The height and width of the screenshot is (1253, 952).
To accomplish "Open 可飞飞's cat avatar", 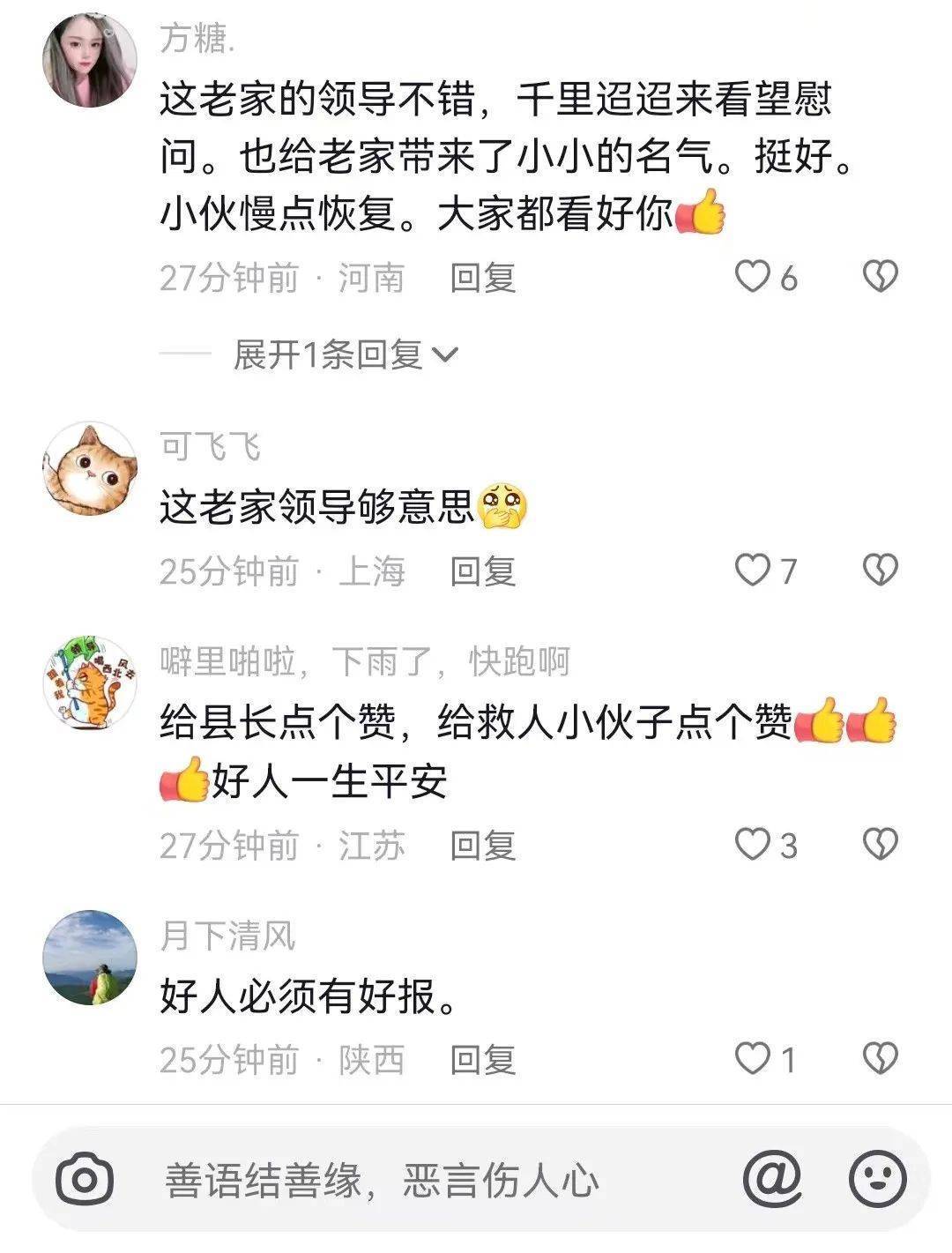I will (90, 469).
